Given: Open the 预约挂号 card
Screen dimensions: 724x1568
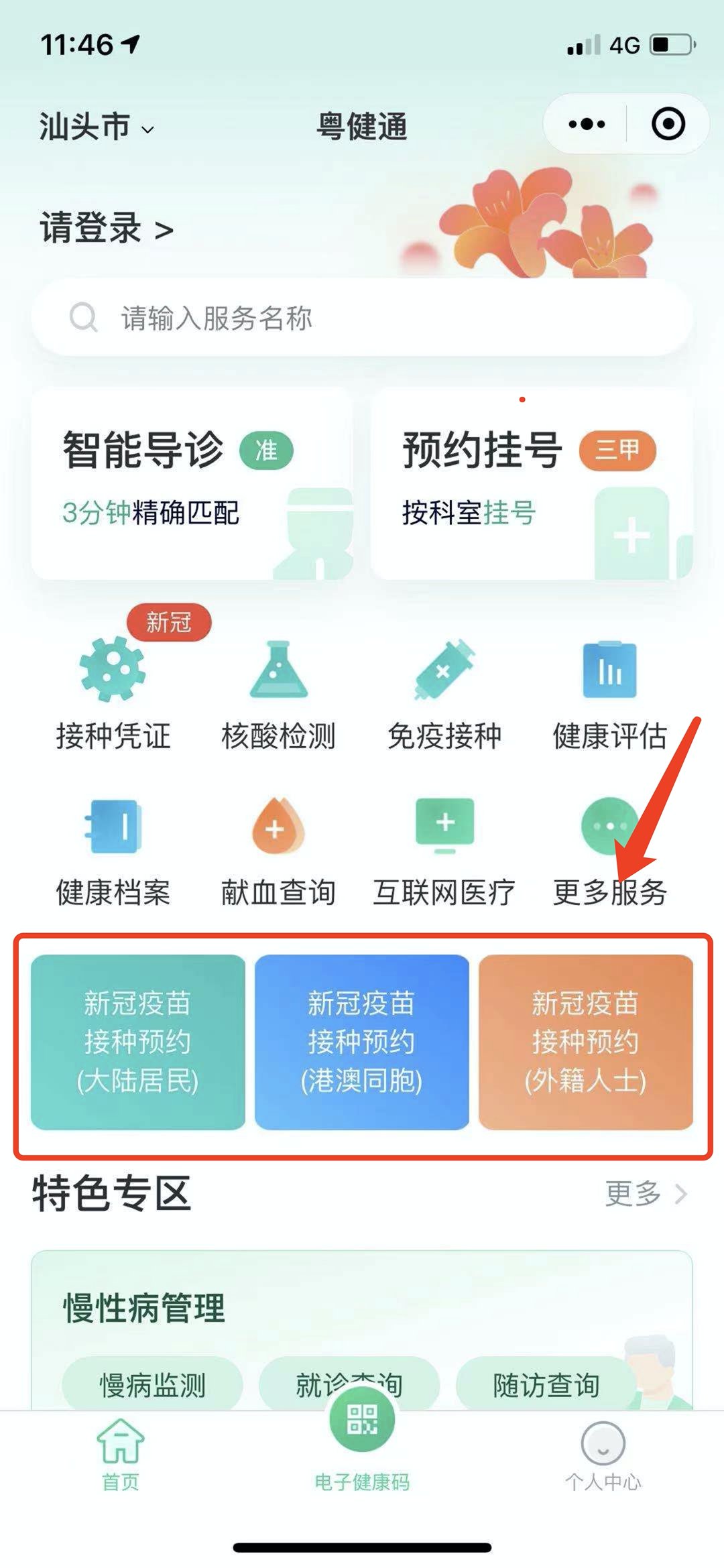Looking at the screenshot, I should (532, 483).
